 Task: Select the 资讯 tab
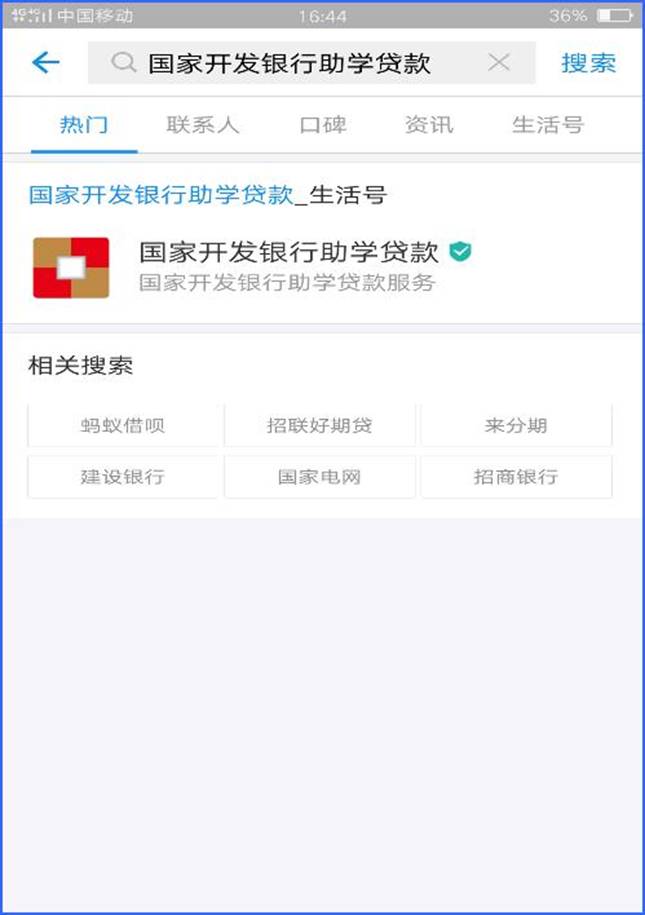[x=429, y=125]
